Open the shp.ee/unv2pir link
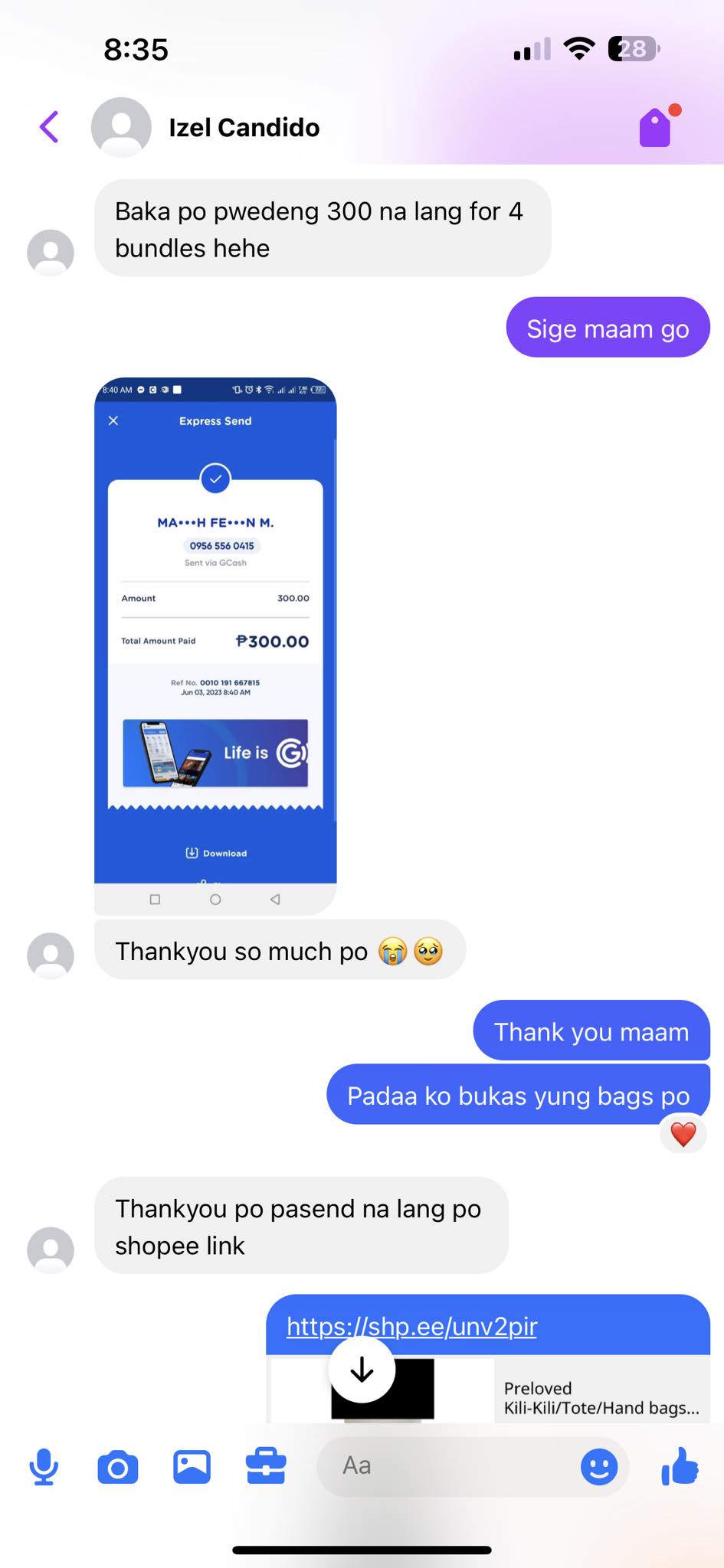724x1568 pixels. pos(411,1325)
